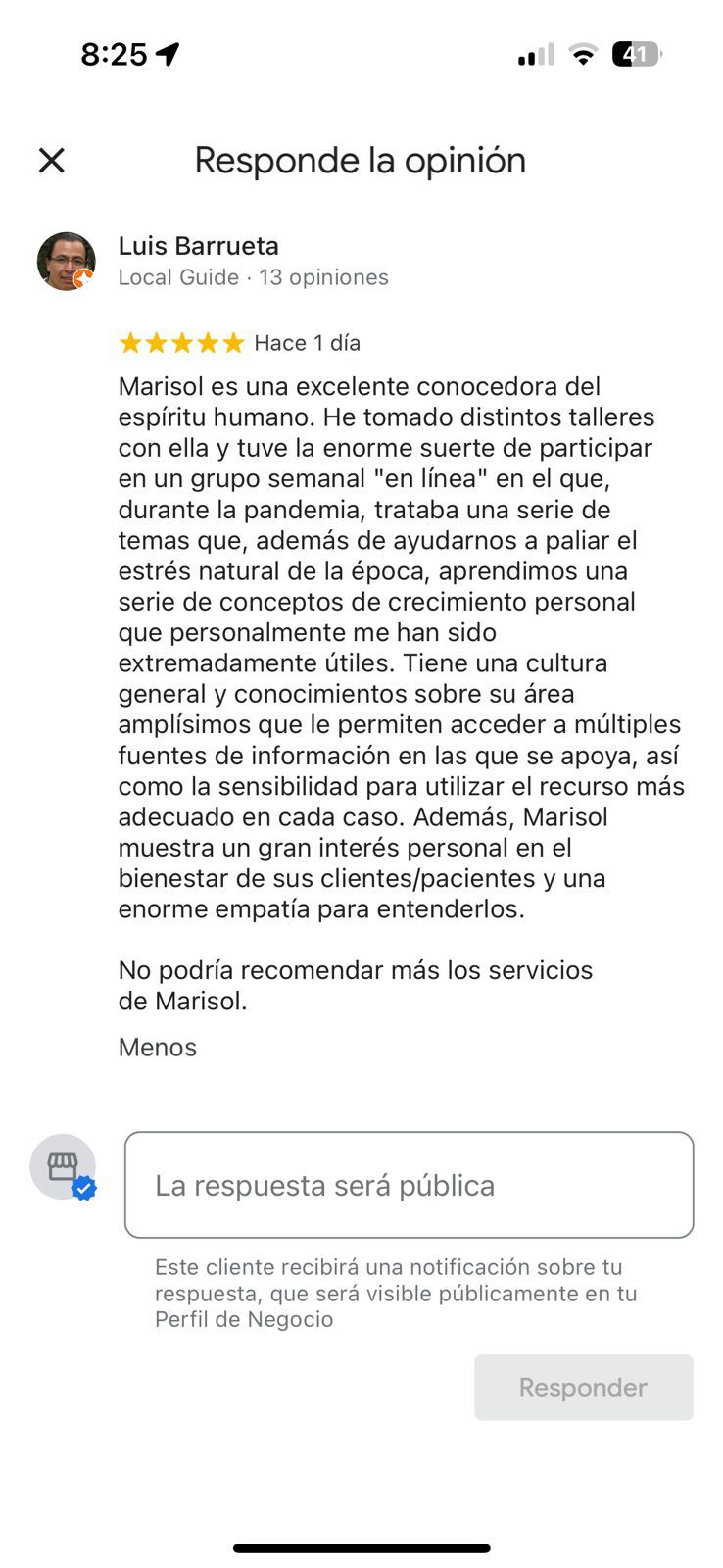723x1568 pixels.
Task: Tap the first gold rating star
Action: pos(129,343)
